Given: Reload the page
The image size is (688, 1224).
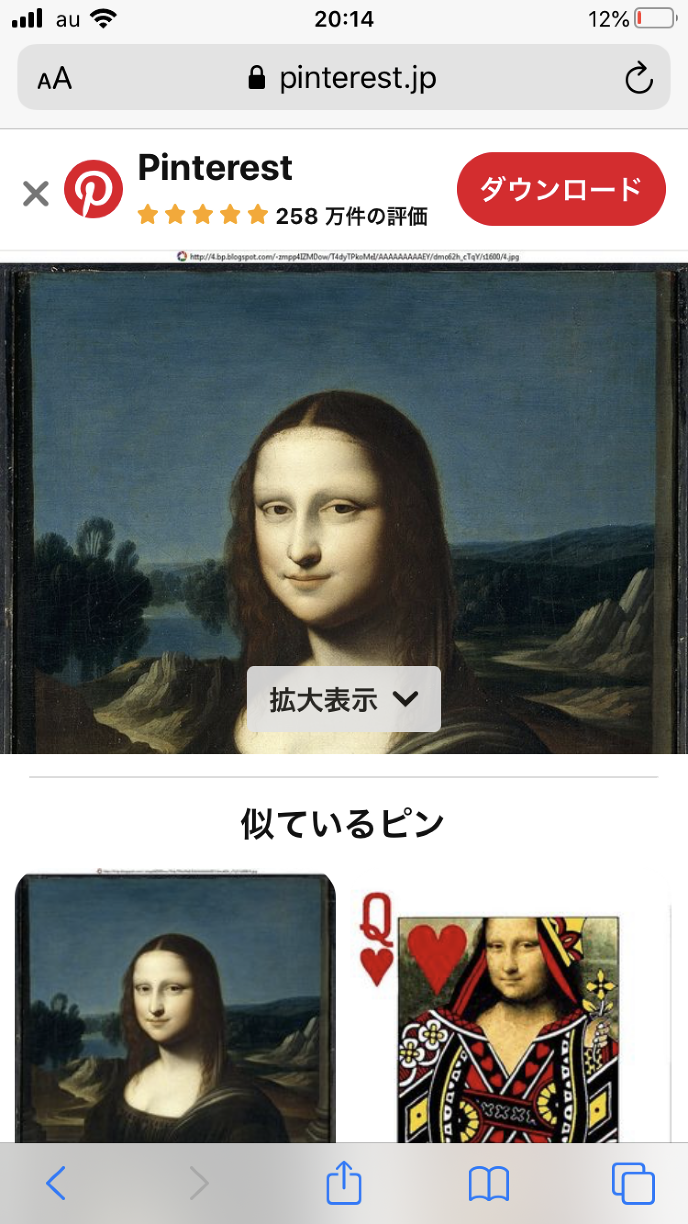Looking at the screenshot, I should pyautogui.click(x=638, y=78).
